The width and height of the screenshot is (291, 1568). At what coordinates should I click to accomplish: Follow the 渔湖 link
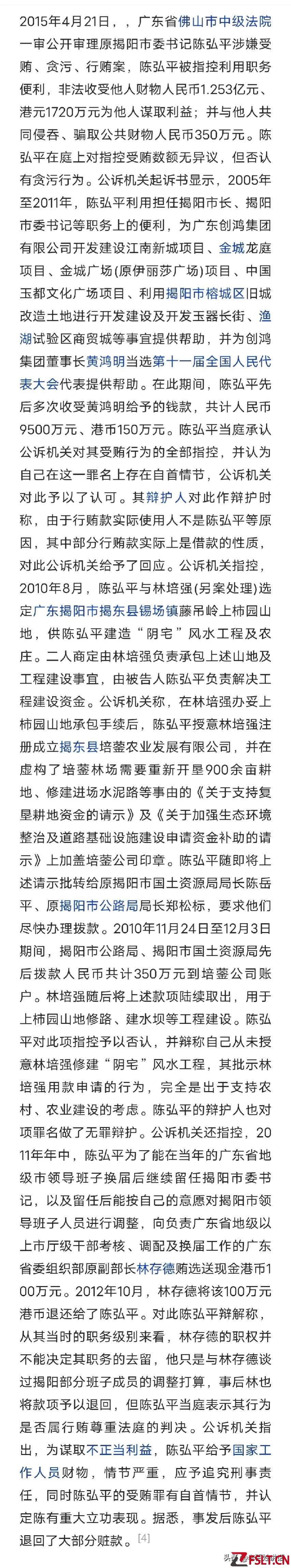click(x=265, y=316)
